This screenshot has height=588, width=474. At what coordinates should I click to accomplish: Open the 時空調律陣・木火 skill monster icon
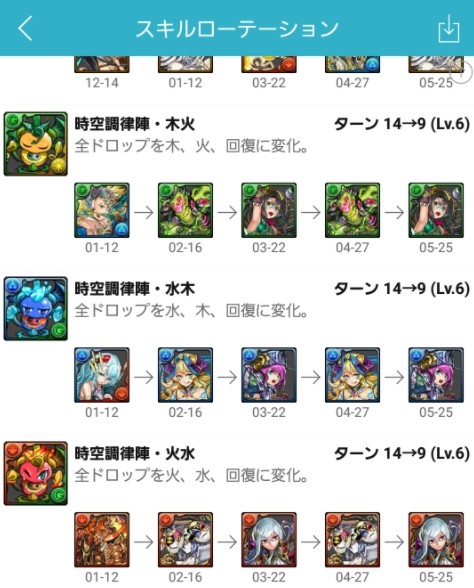[36, 144]
